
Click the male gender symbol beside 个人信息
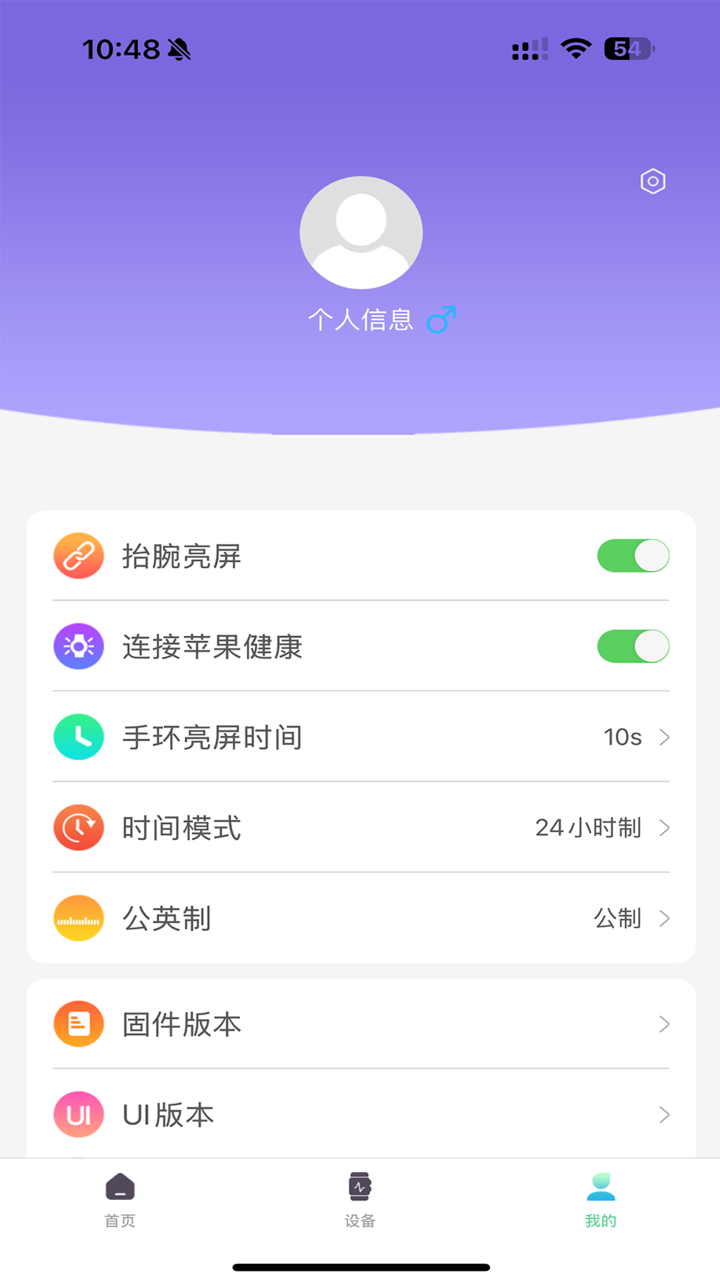(440, 318)
